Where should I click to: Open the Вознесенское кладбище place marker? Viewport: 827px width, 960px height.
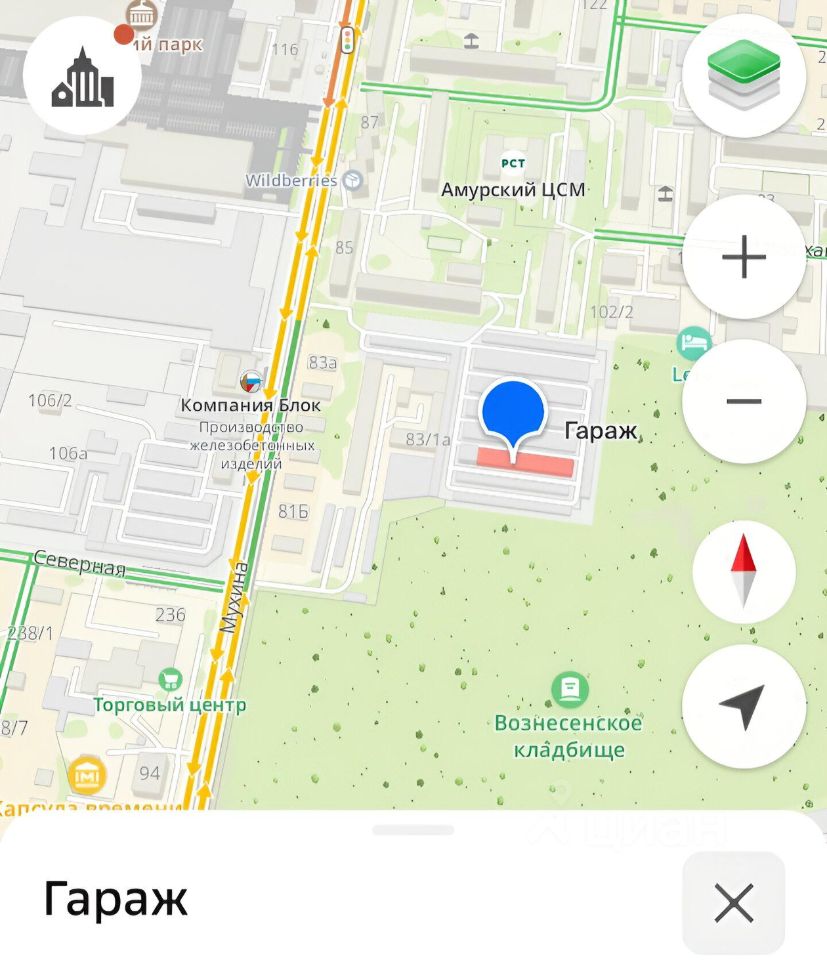(569, 689)
